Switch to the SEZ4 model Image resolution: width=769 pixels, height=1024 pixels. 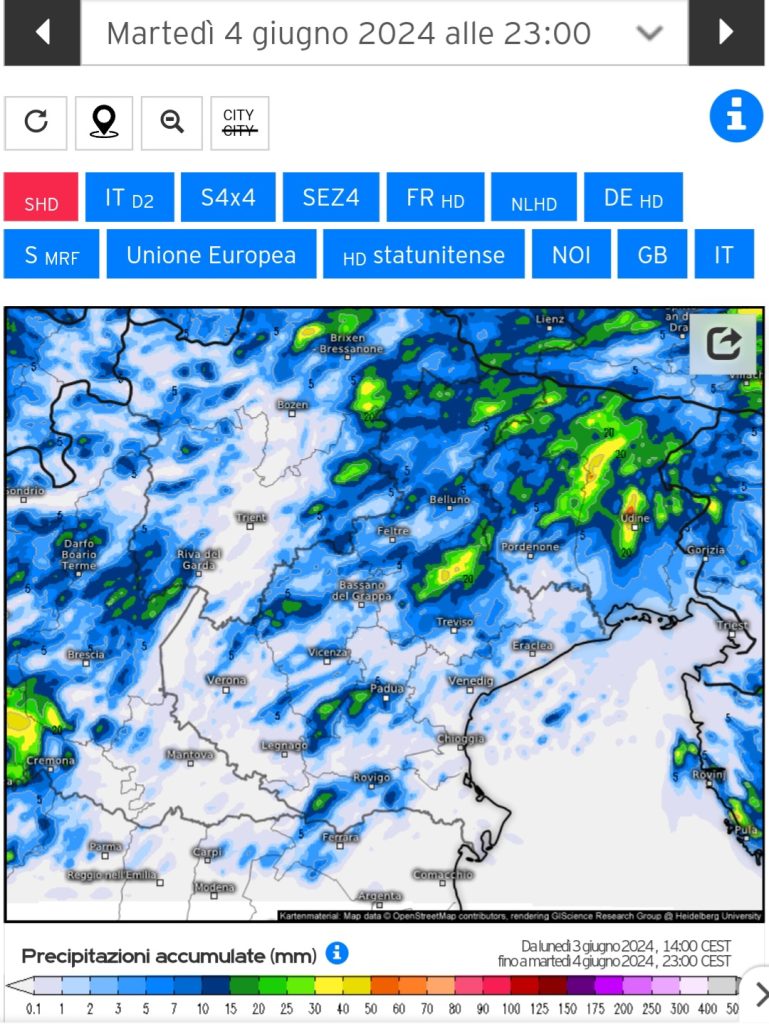[x=331, y=197]
